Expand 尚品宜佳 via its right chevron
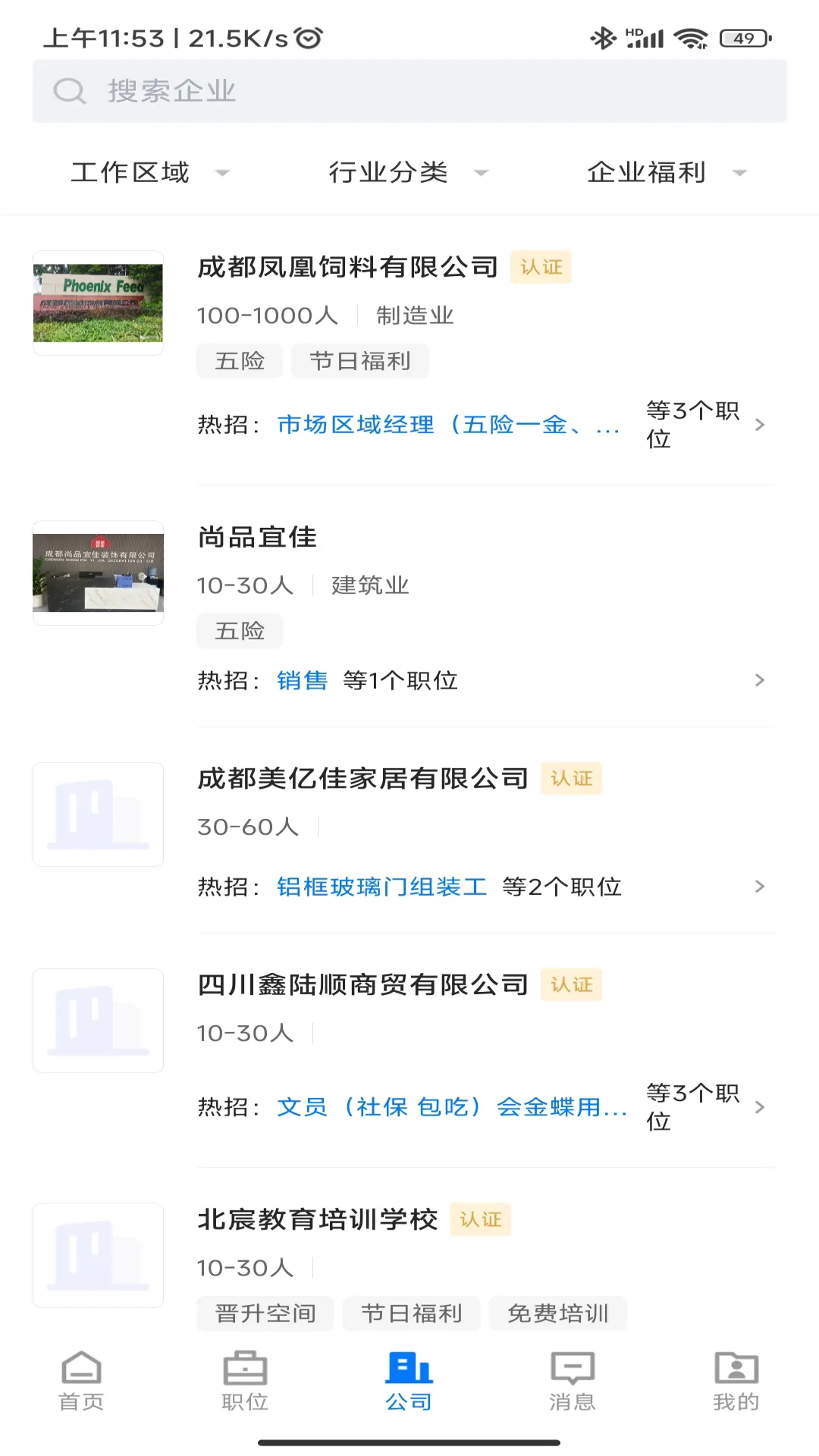819x1456 pixels. [x=760, y=680]
